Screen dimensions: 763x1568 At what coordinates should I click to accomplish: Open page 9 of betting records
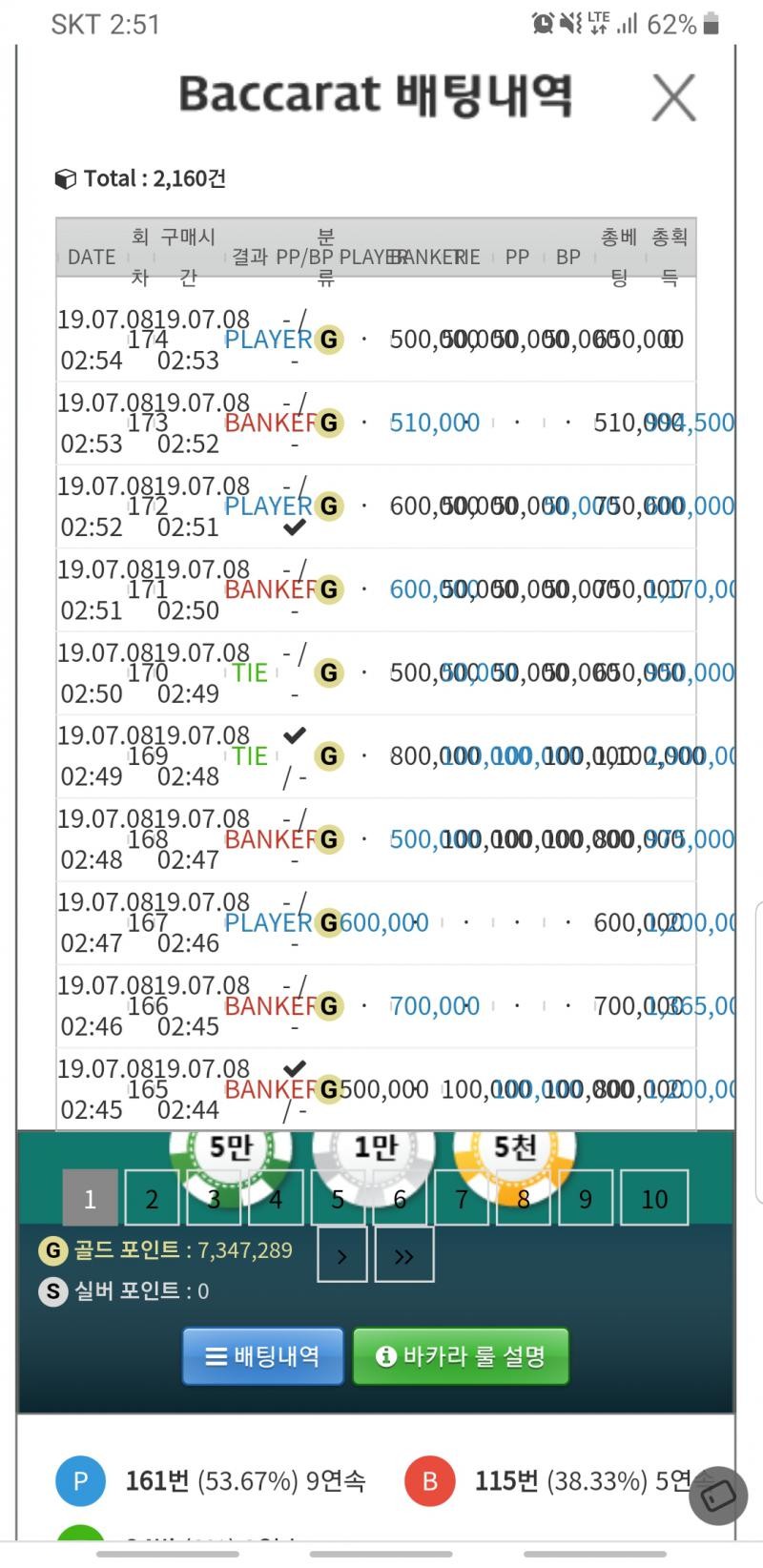click(586, 1198)
